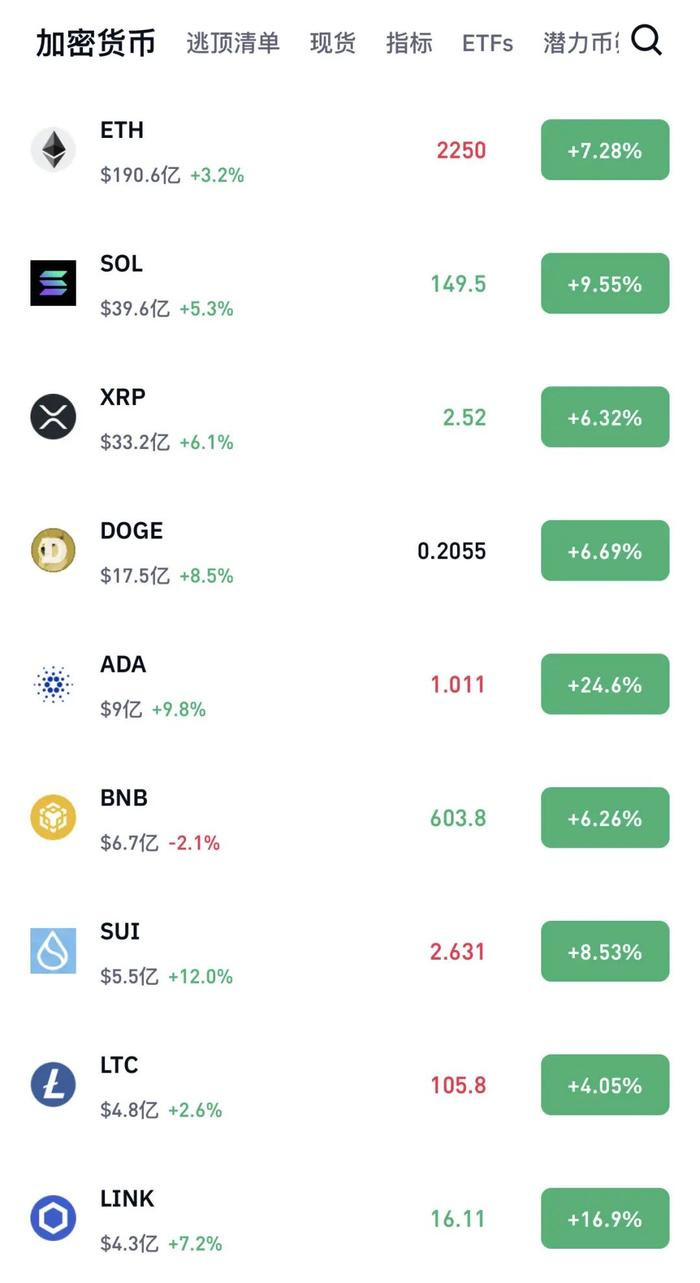
Task: Select the 指标 tab
Action: tap(409, 43)
